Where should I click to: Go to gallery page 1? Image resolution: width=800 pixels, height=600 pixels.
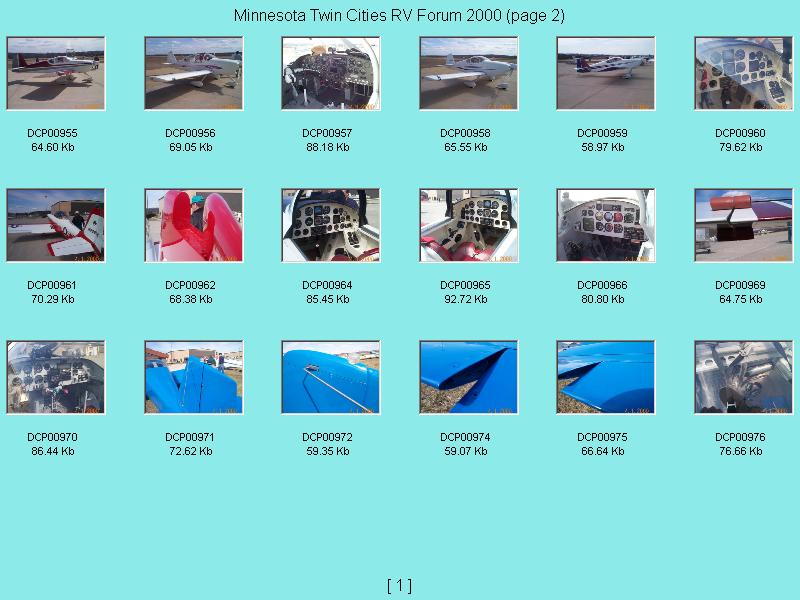click(x=399, y=586)
